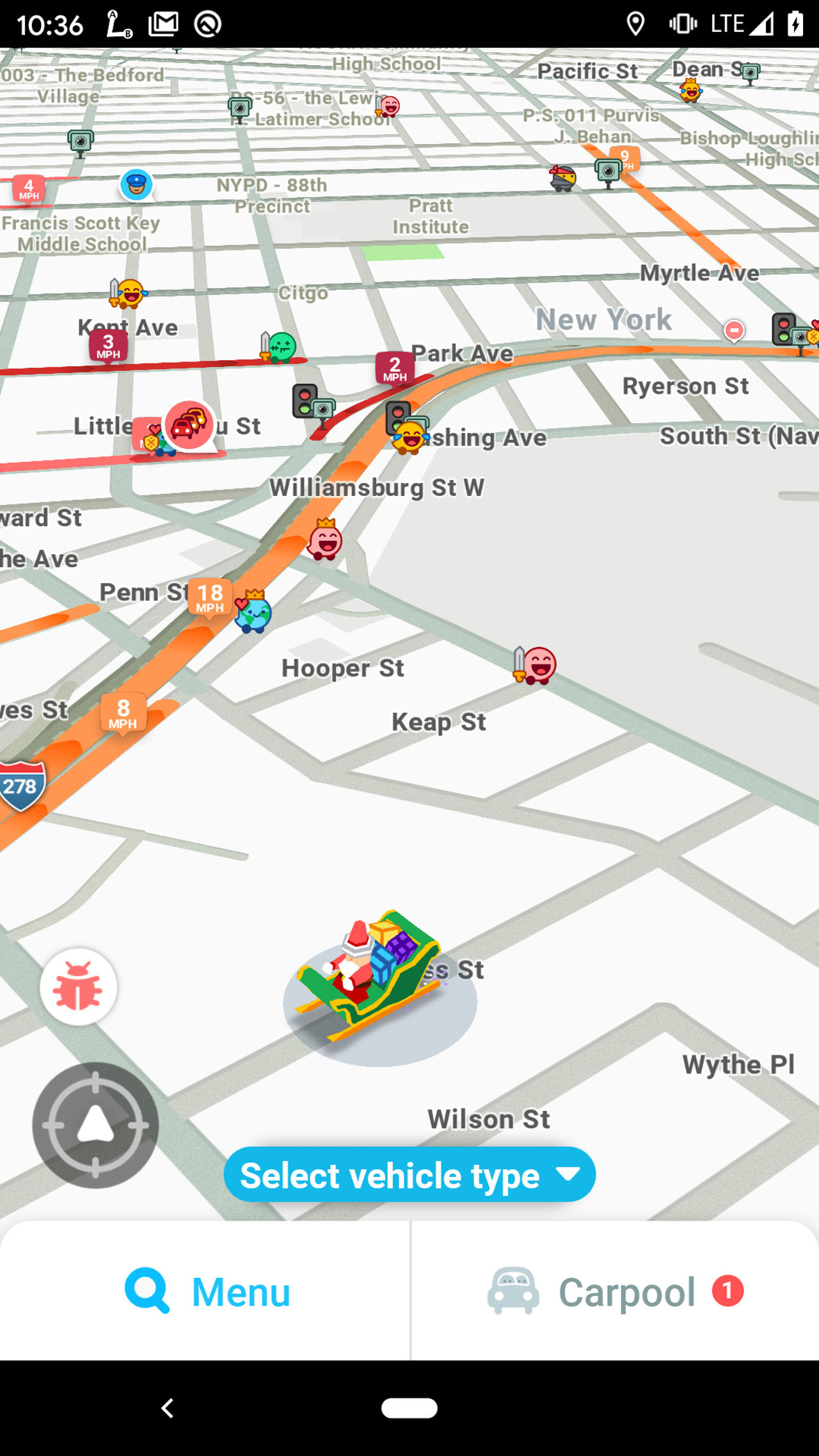Tap the compass recenter button

point(95,1125)
